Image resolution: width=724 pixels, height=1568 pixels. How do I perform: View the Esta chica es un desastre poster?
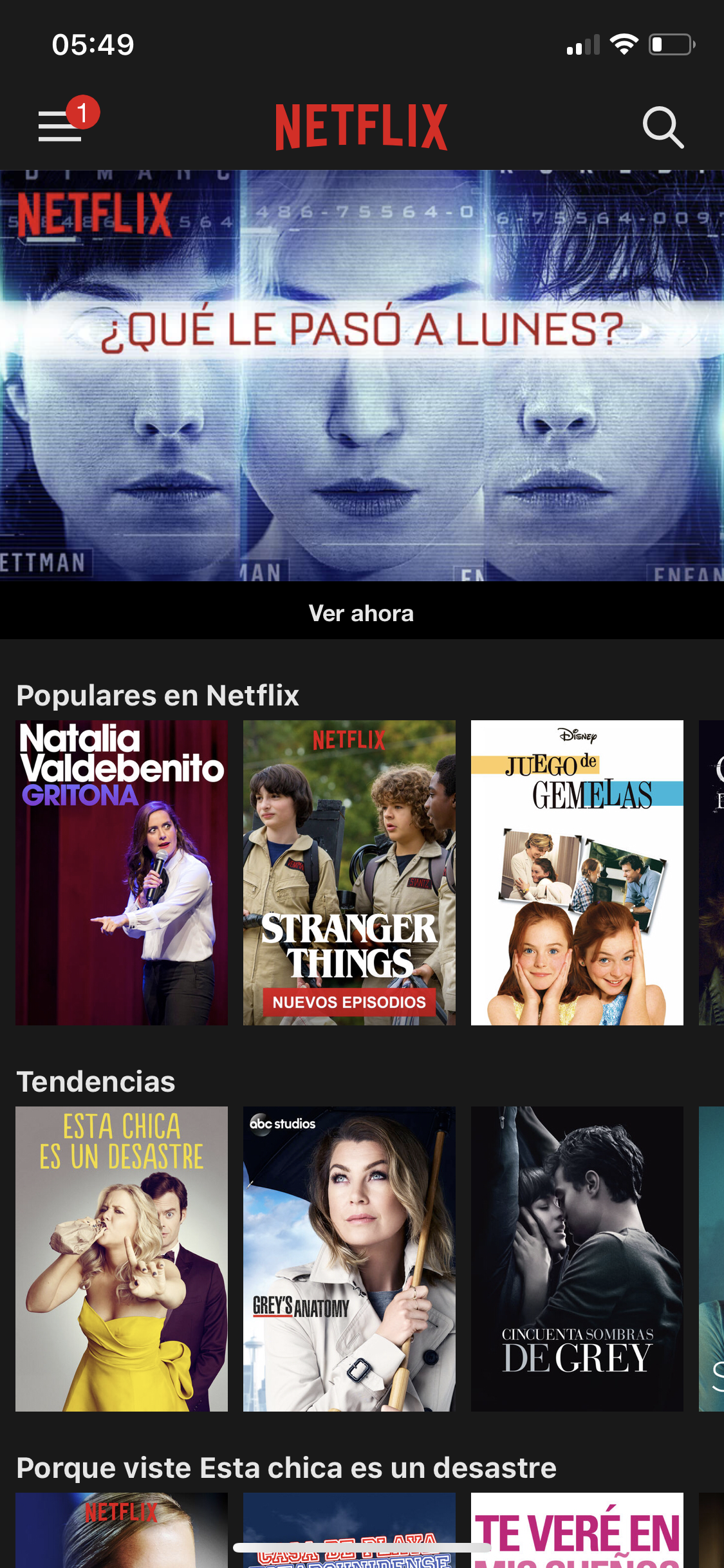(x=122, y=1258)
